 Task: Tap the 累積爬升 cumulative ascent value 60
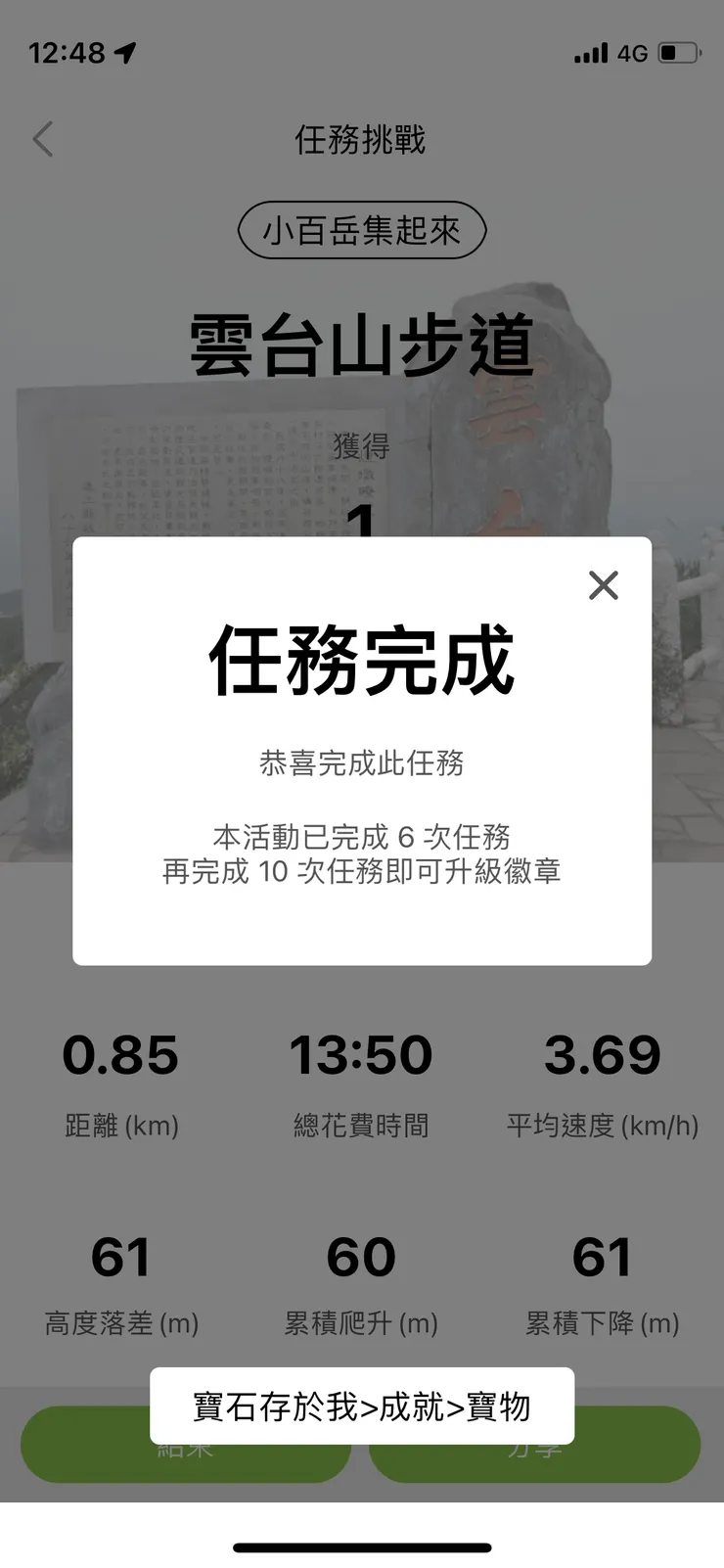coord(362,1258)
